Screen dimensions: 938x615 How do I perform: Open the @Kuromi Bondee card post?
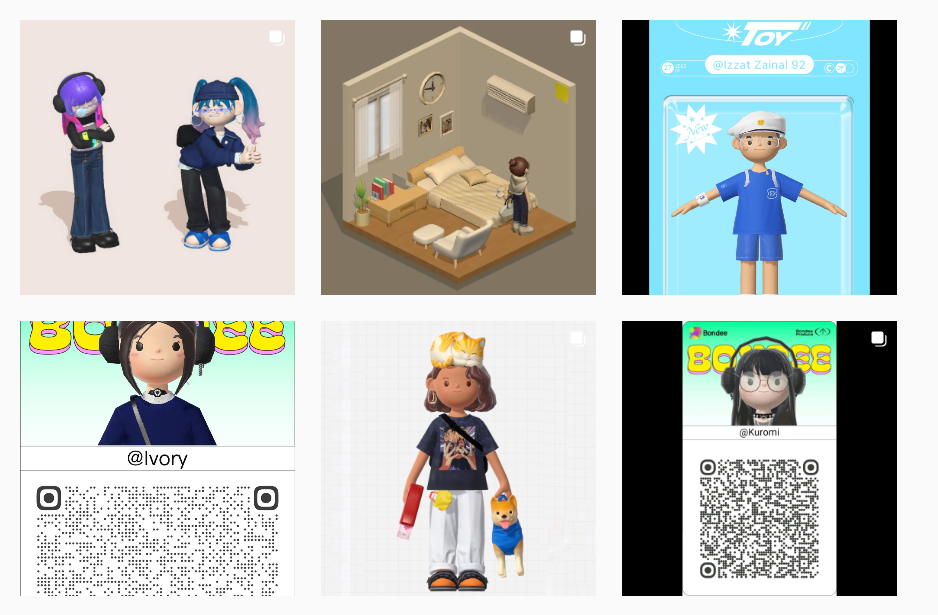759,458
